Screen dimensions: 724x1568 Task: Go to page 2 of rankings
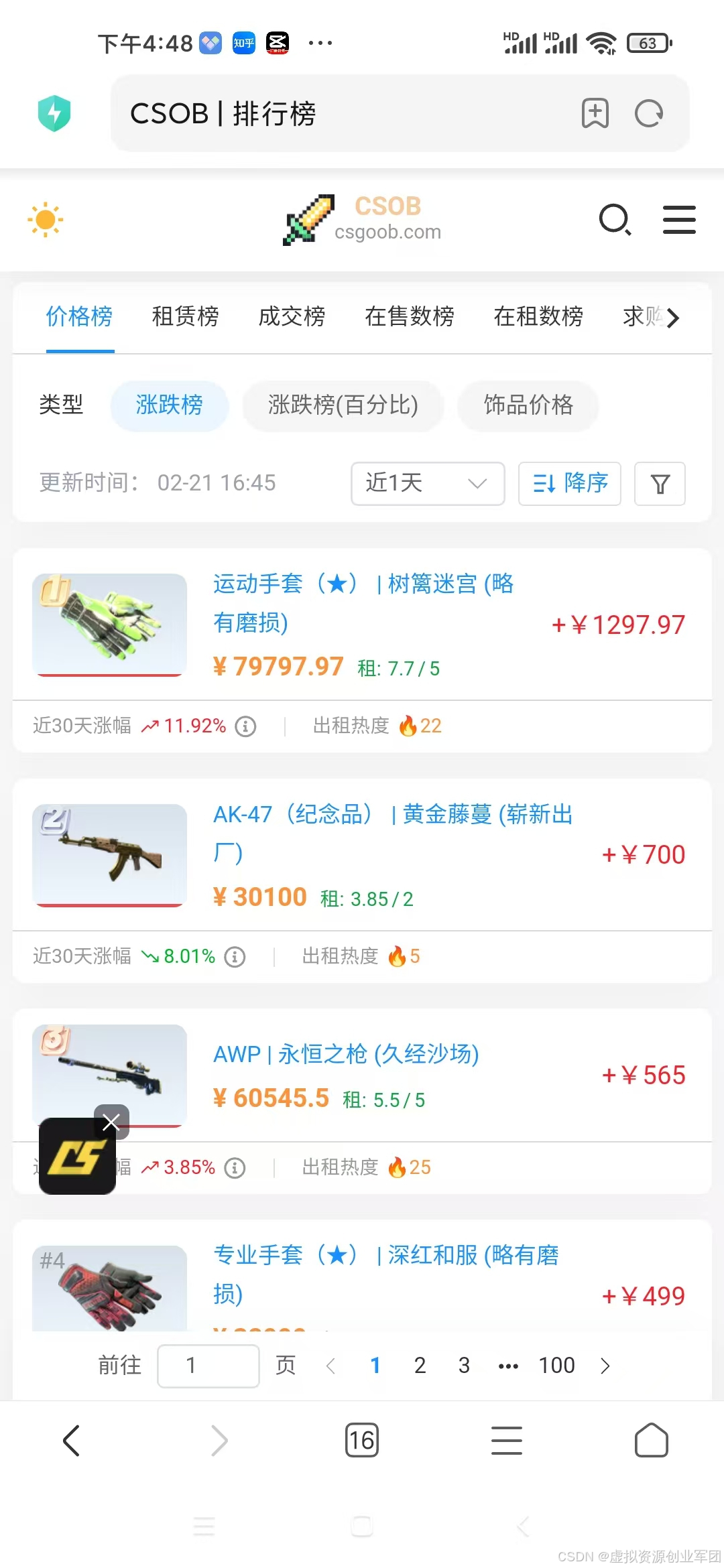tap(420, 1365)
